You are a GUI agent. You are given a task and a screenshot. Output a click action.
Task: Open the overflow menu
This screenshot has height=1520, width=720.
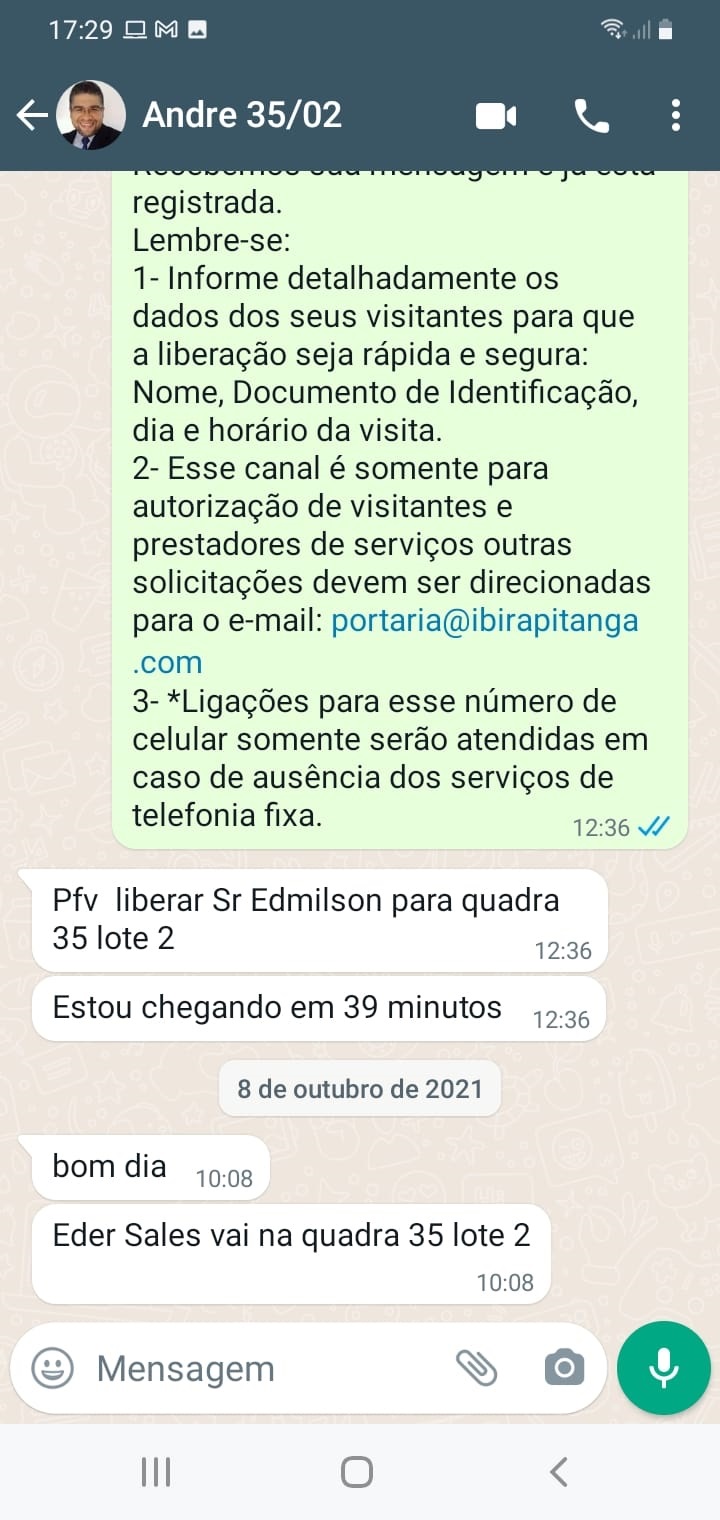click(676, 116)
